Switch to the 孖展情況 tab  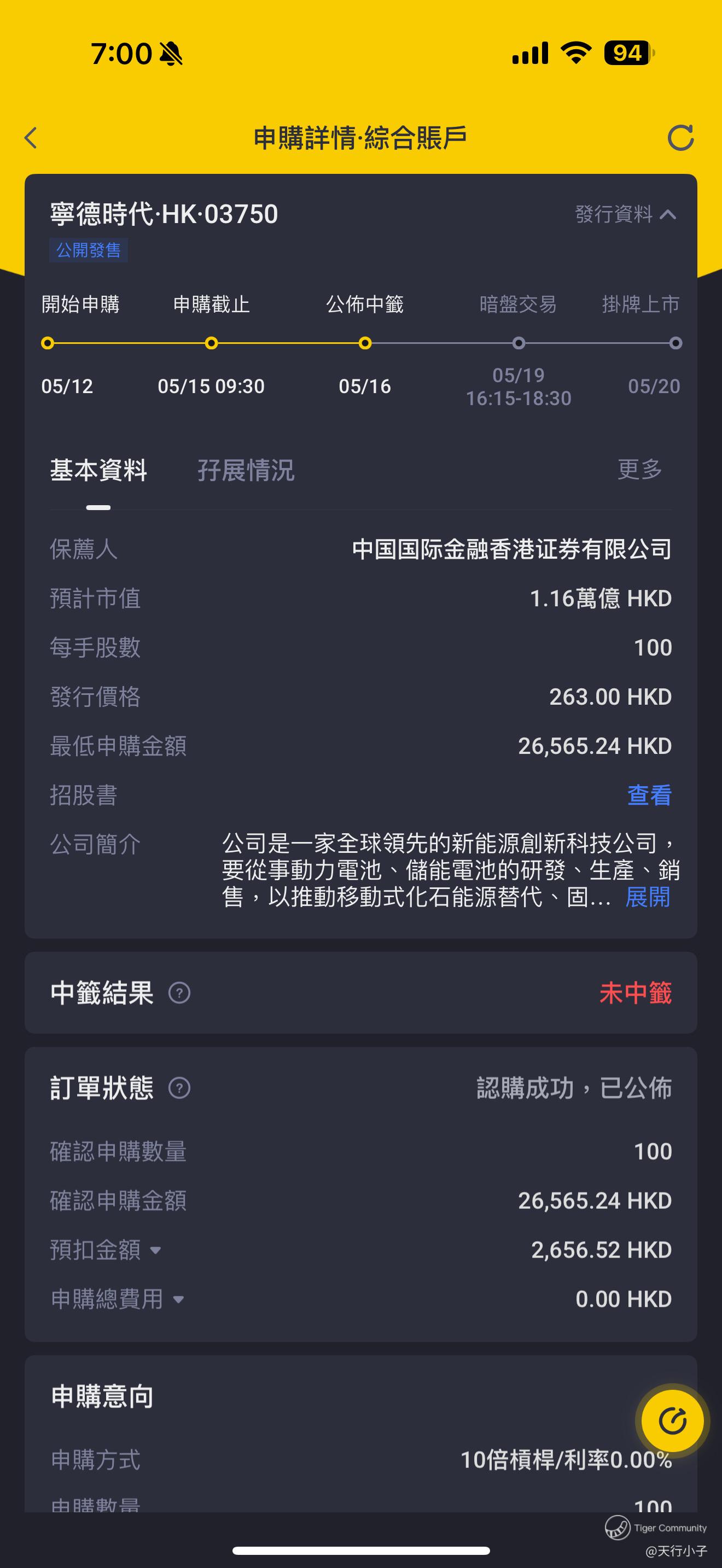click(x=246, y=470)
